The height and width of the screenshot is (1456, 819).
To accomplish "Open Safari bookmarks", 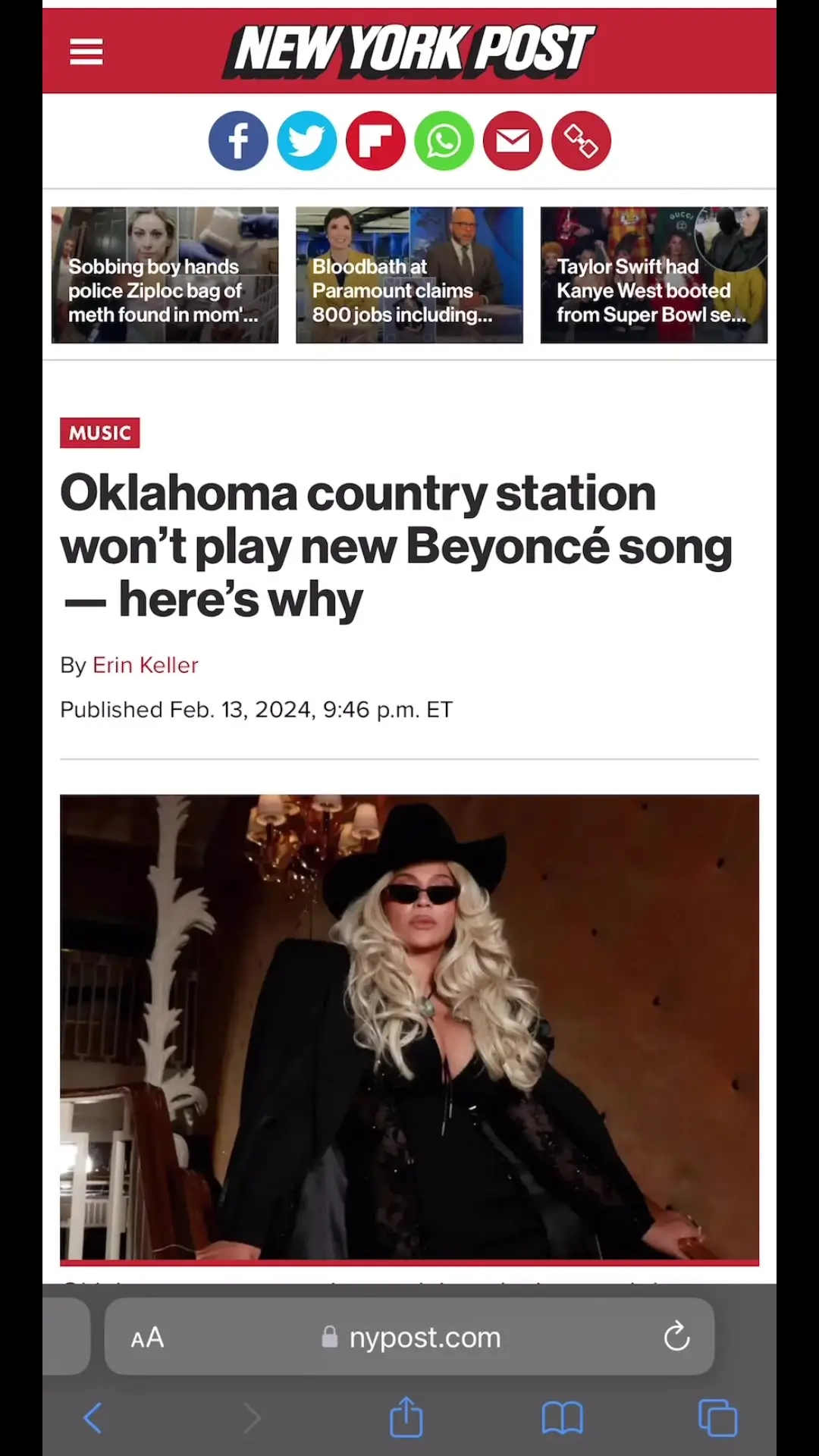I will pos(563,1418).
